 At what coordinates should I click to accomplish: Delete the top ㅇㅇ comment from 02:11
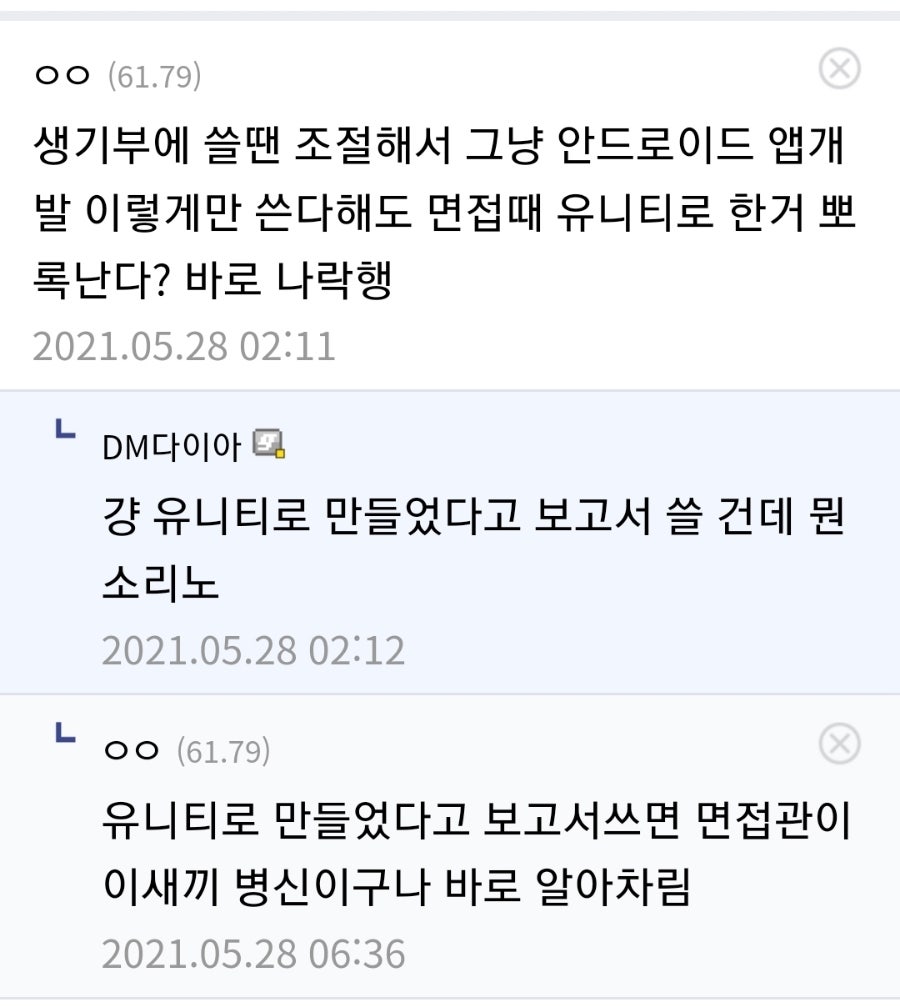coord(839,68)
